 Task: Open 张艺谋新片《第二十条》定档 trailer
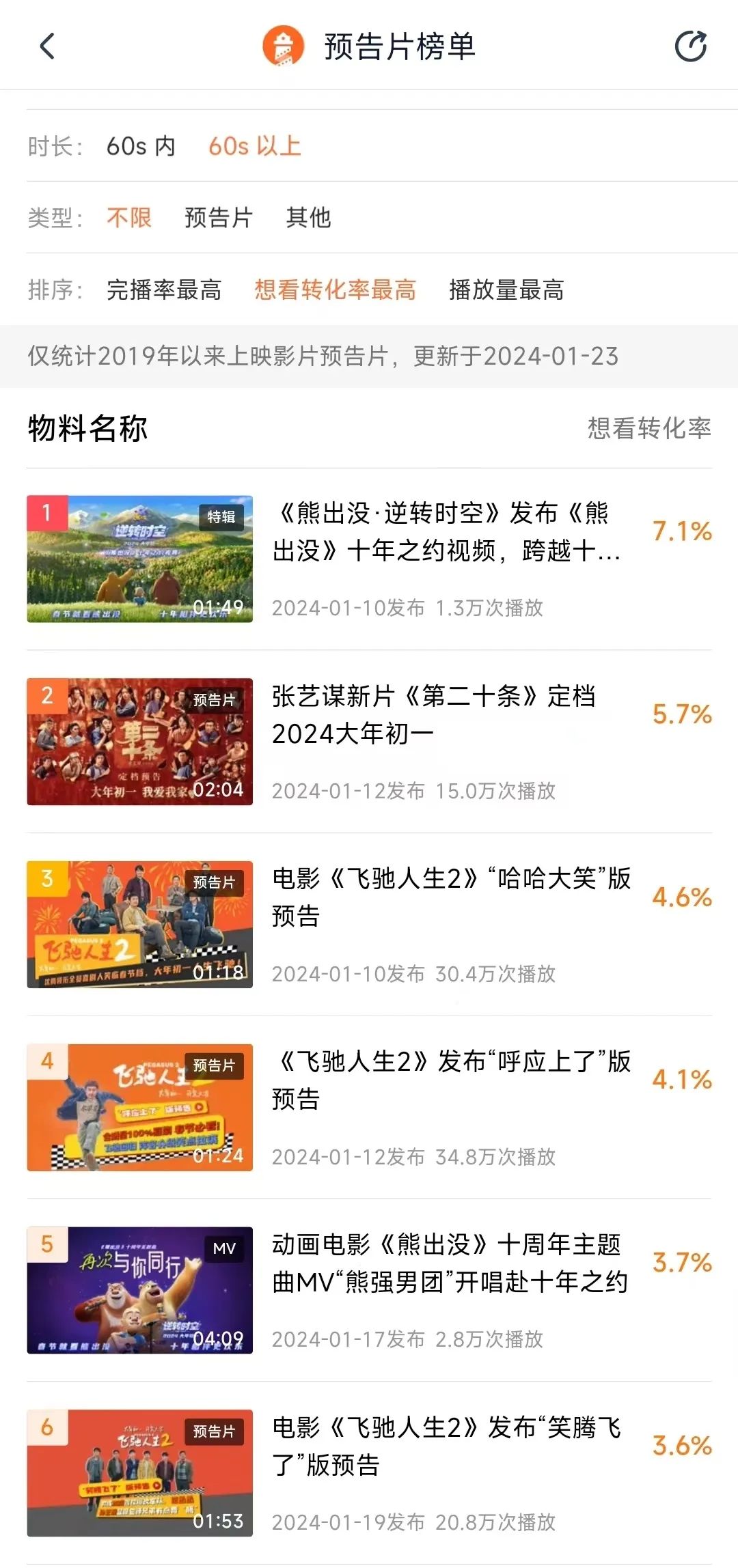click(x=434, y=715)
